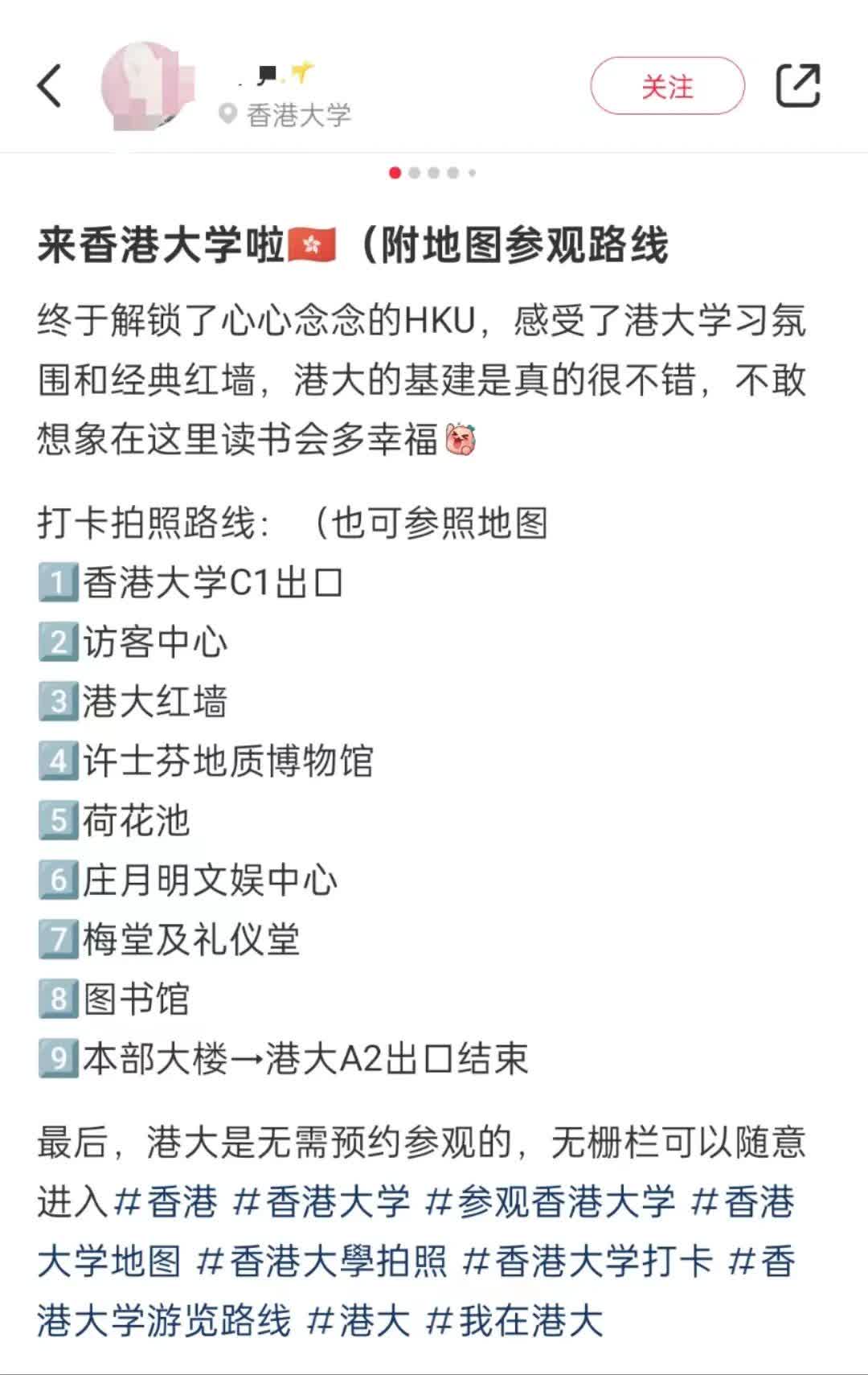
Task: Open the #香港大学 hashtag
Action: [x=321, y=1201]
